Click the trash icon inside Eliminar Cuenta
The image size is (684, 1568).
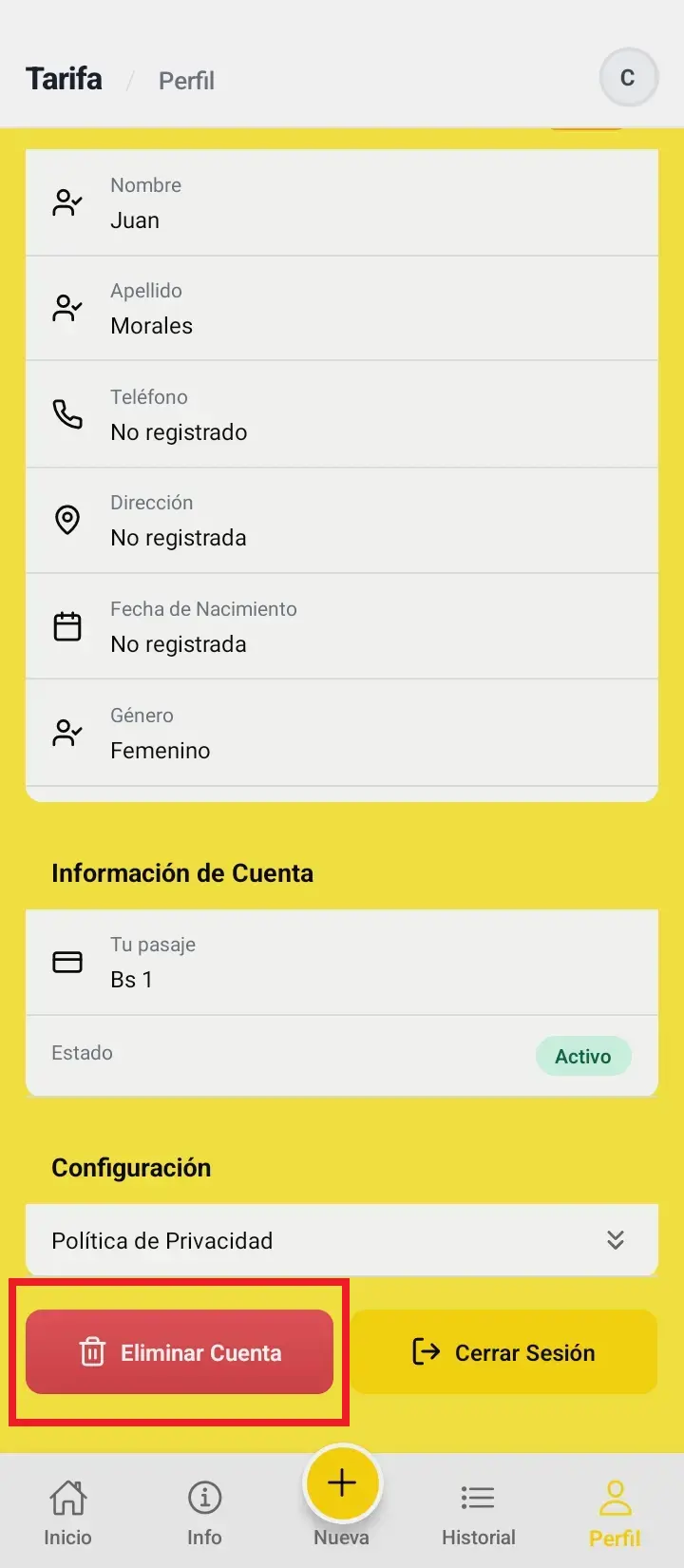pos(93,1352)
